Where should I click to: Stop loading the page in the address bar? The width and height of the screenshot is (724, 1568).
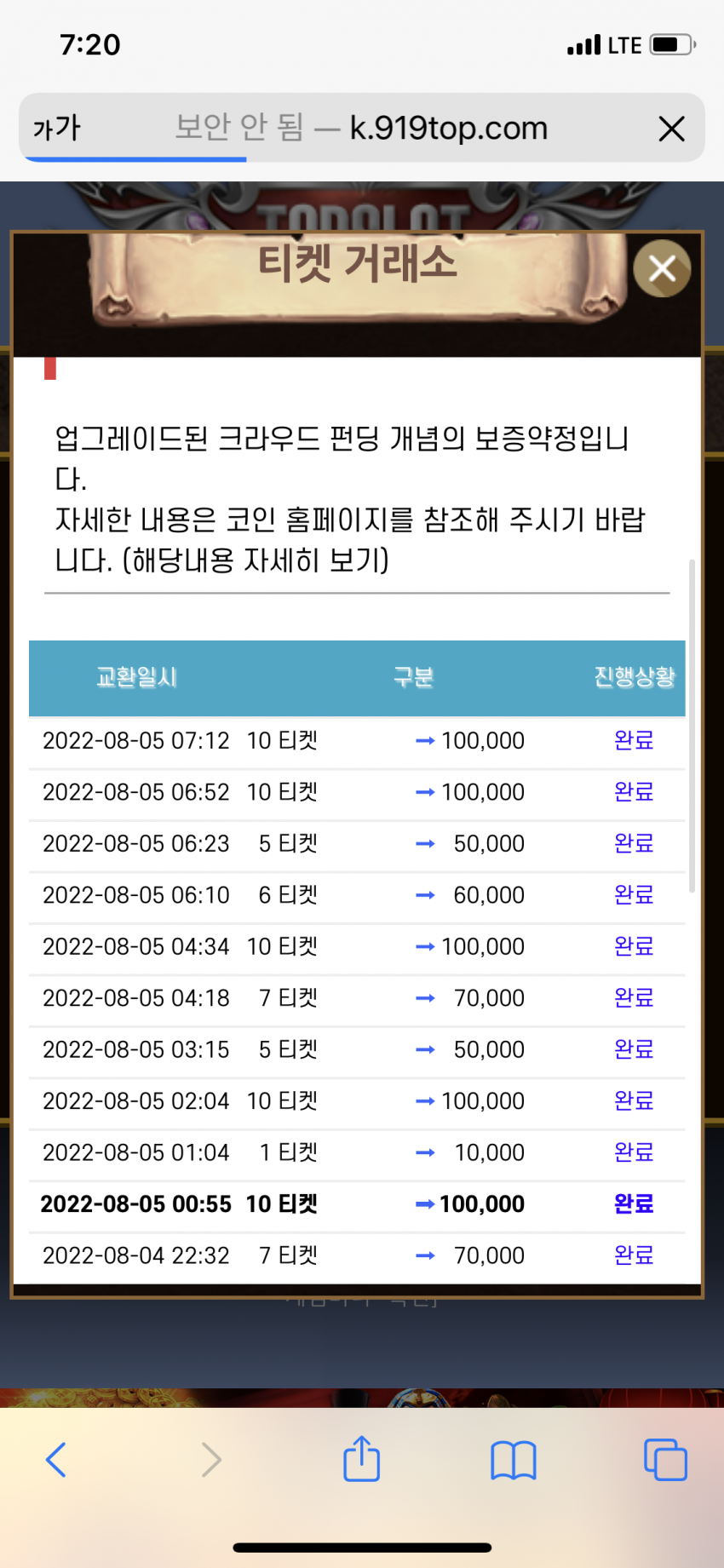(x=672, y=129)
